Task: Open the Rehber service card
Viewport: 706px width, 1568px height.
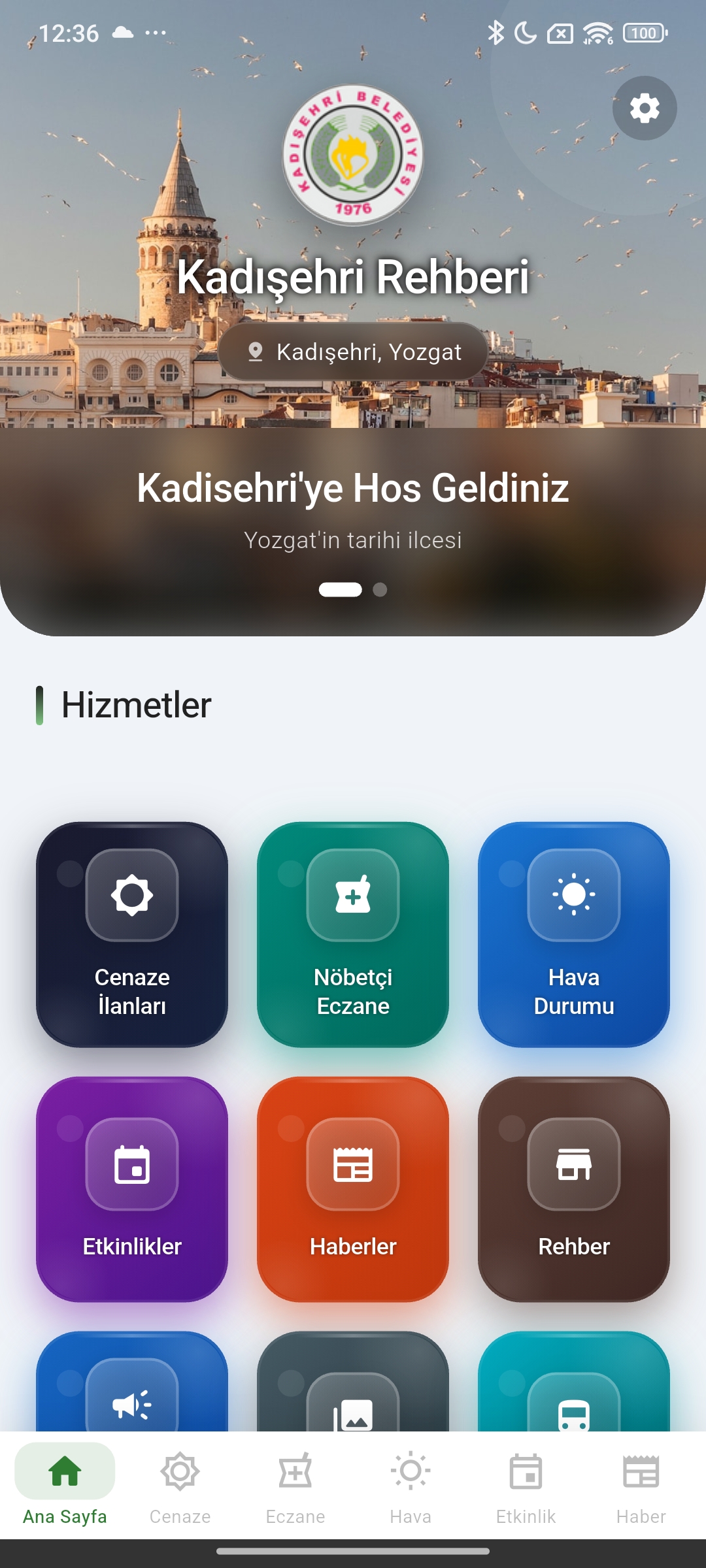Action: point(574,1189)
